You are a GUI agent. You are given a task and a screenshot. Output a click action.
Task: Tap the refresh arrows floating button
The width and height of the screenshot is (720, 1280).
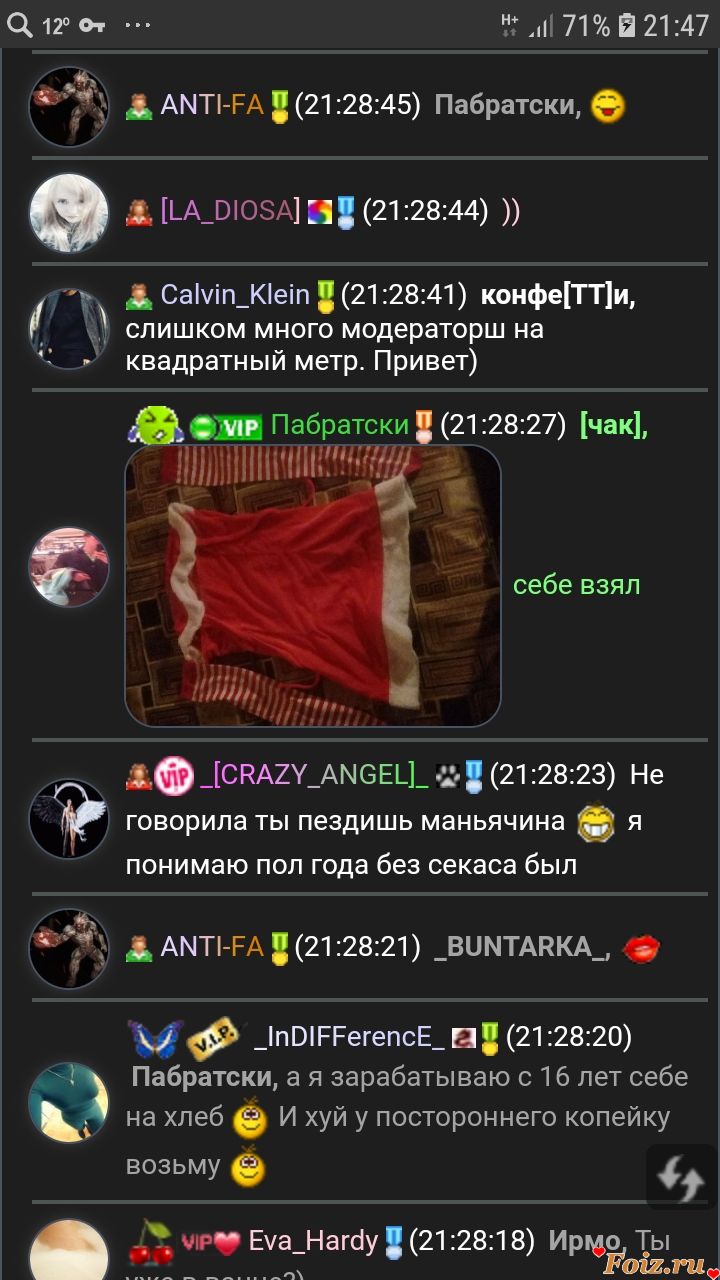point(680,1178)
